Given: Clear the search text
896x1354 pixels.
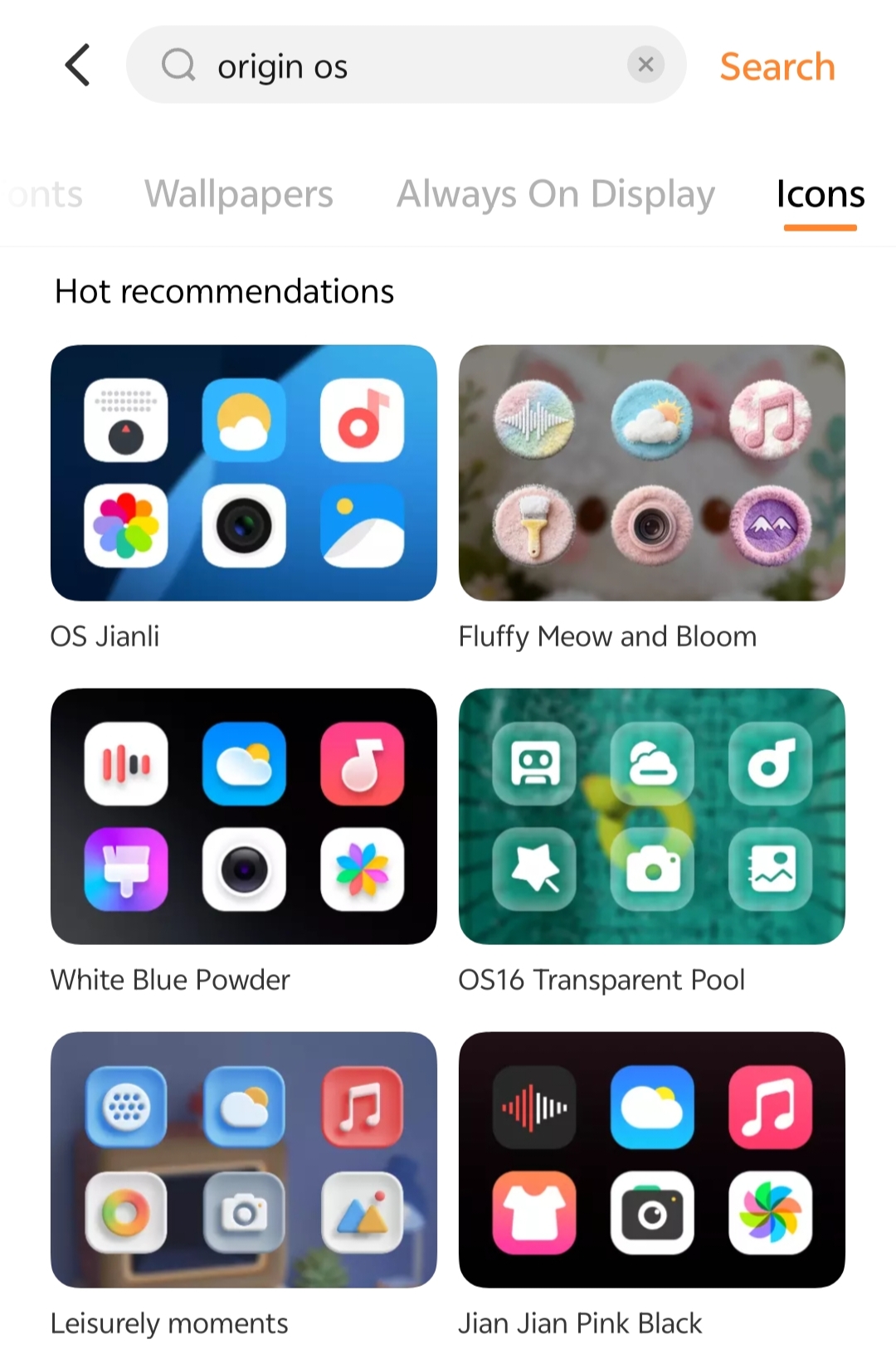Looking at the screenshot, I should (x=645, y=65).
